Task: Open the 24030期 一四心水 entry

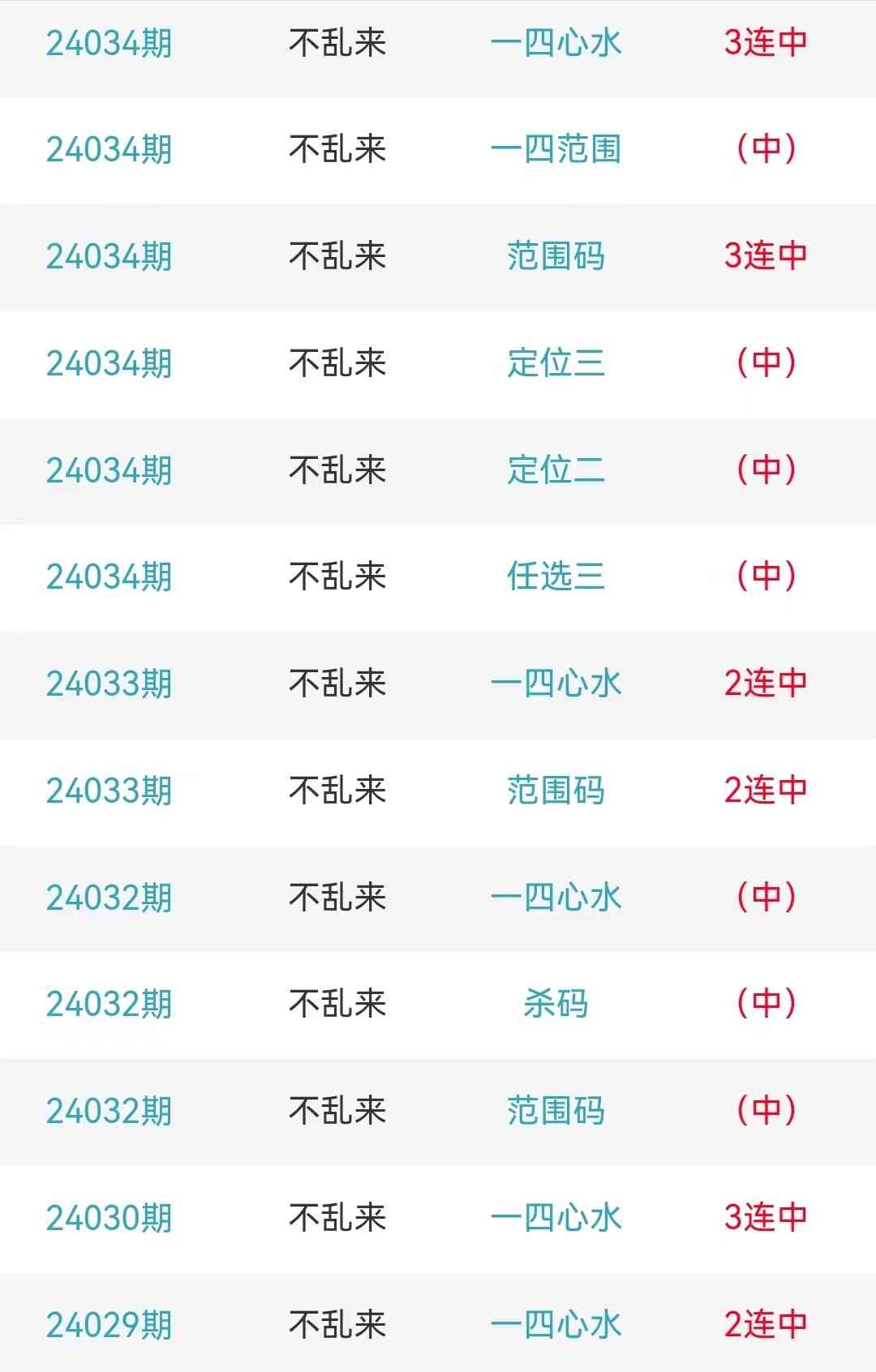Action: click(x=556, y=1219)
